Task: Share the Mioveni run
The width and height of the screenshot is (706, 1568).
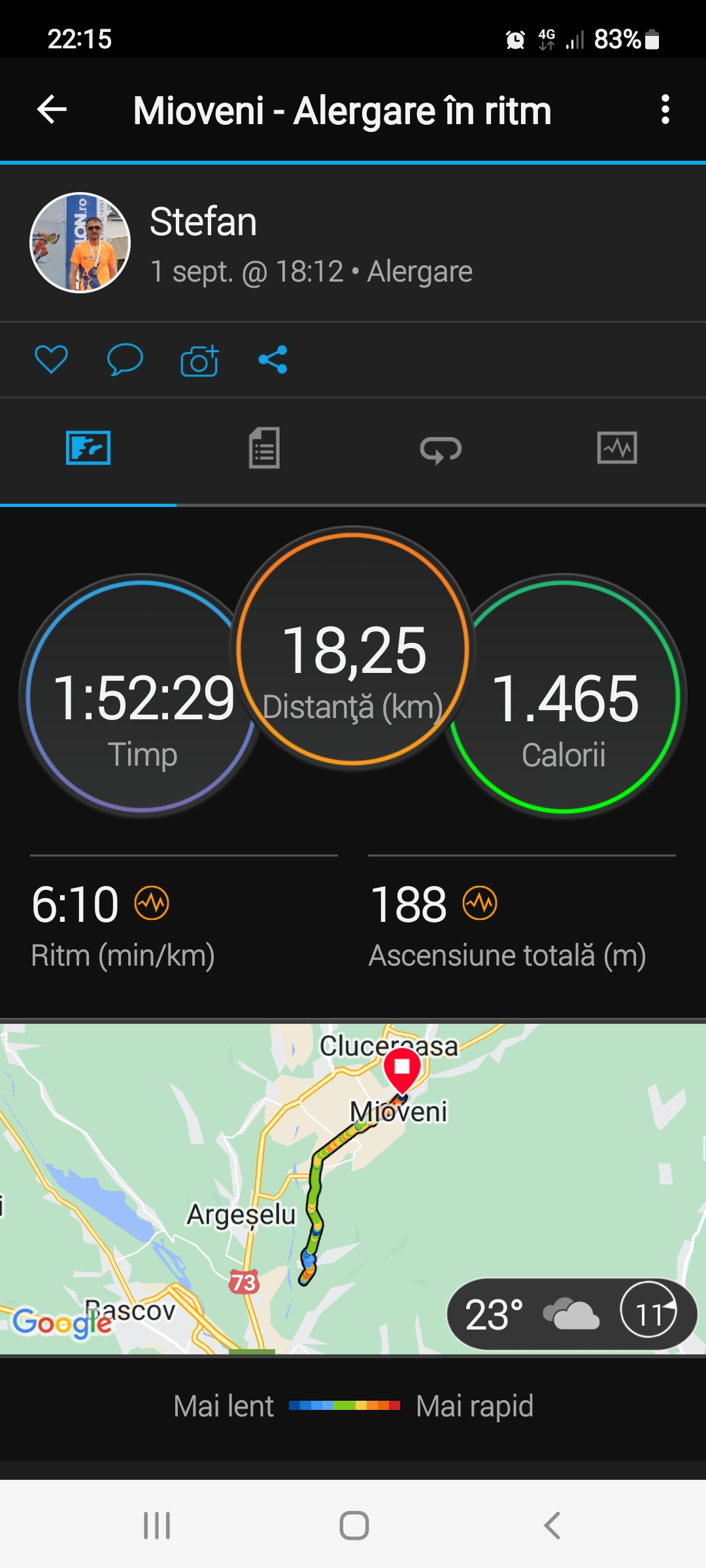Action: tap(273, 359)
